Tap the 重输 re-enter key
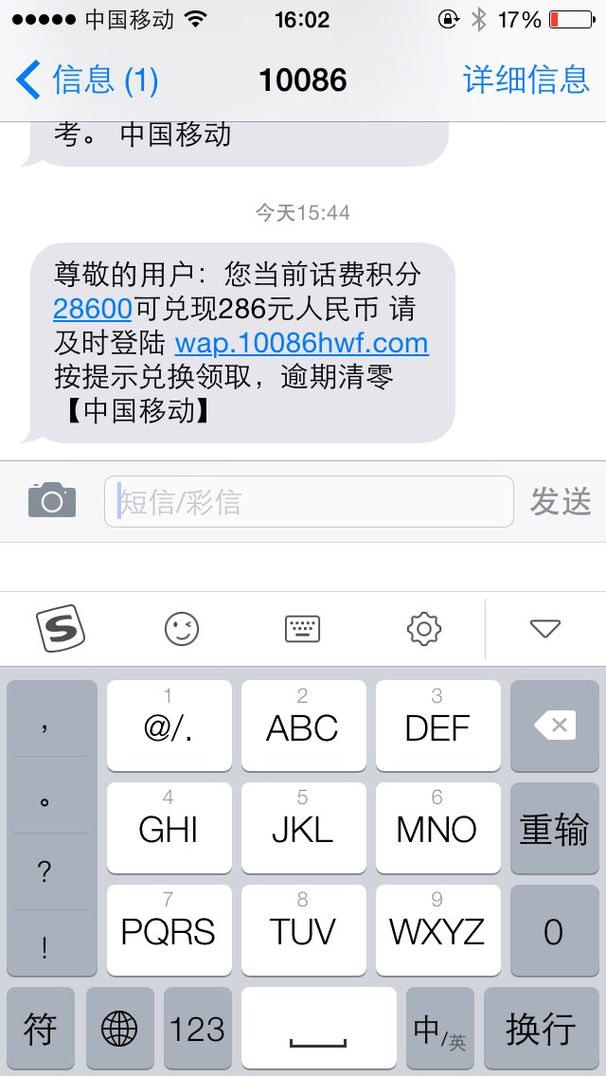606x1076 pixels. (555, 828)
